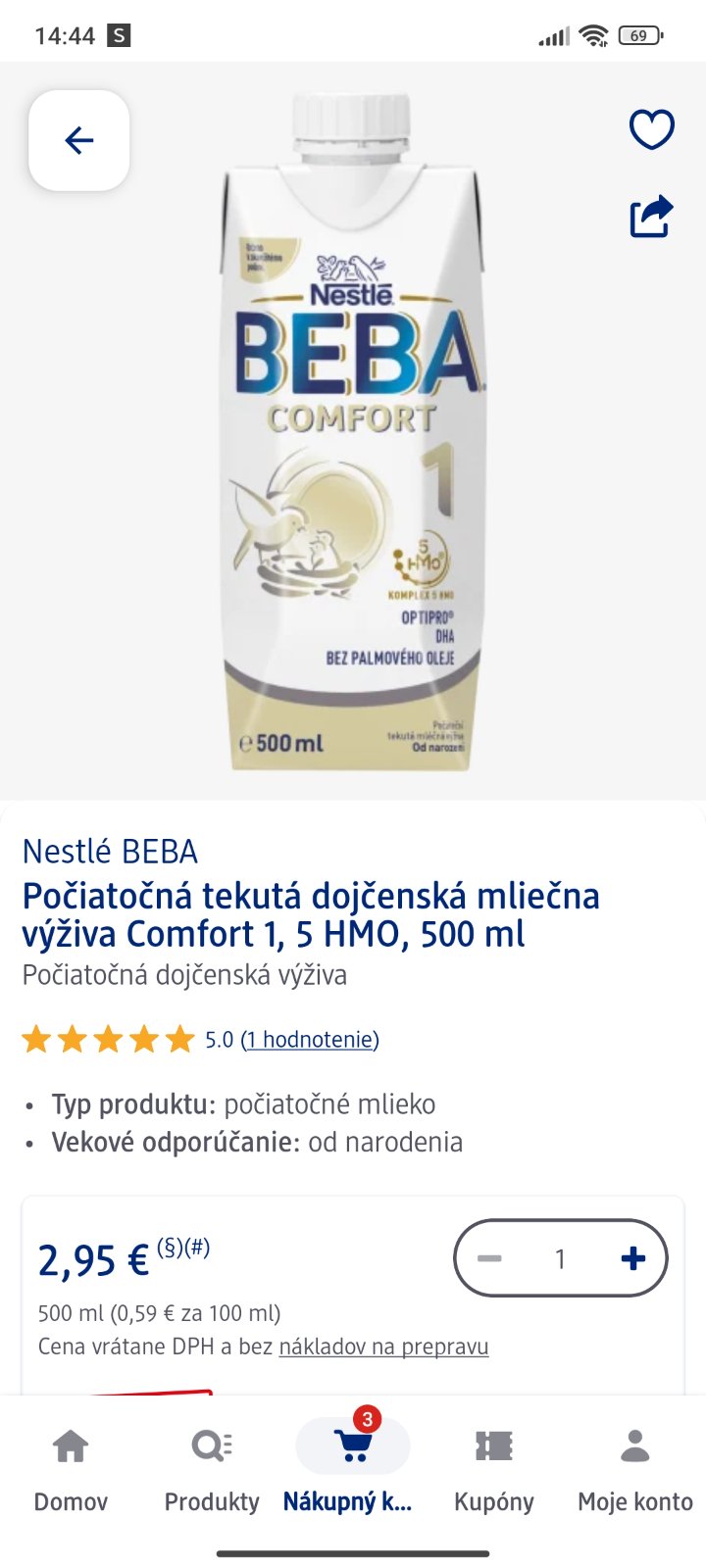Open the 1 hodnotenie reviews link
This screenshot has height=1568, width=706.
(310, 1040)
